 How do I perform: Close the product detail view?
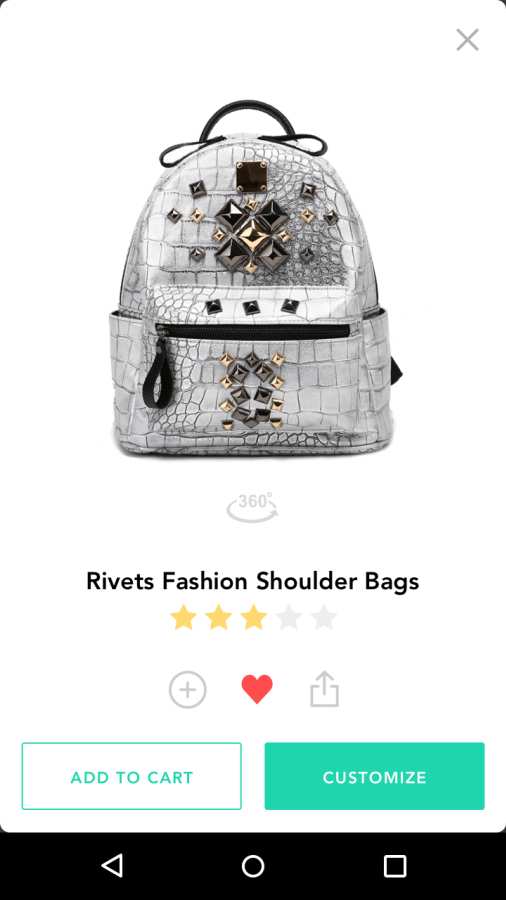point(467,40)
